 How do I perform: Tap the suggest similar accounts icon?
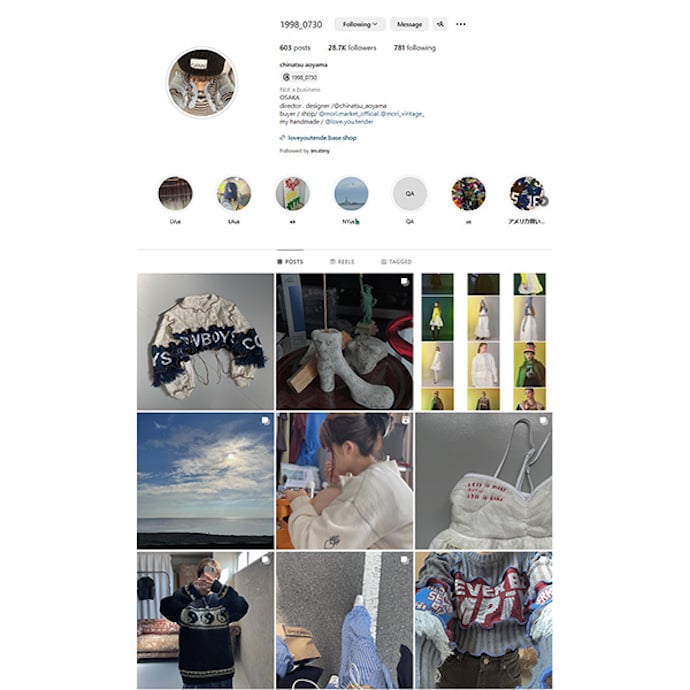pos(440,24)
